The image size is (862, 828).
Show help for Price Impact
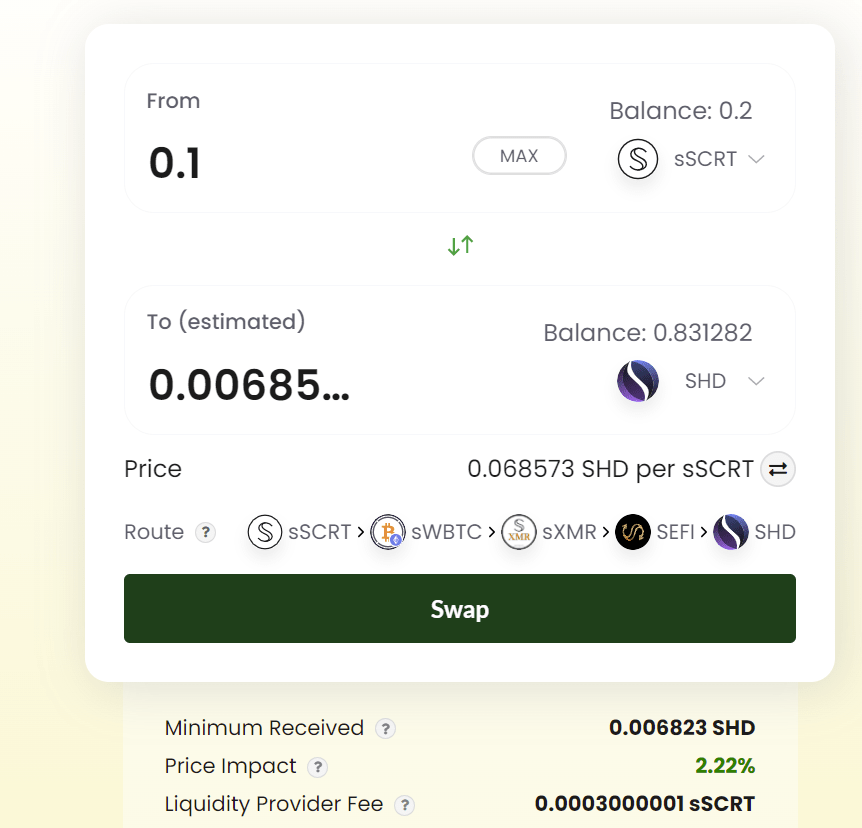click(x=317, y=767)
